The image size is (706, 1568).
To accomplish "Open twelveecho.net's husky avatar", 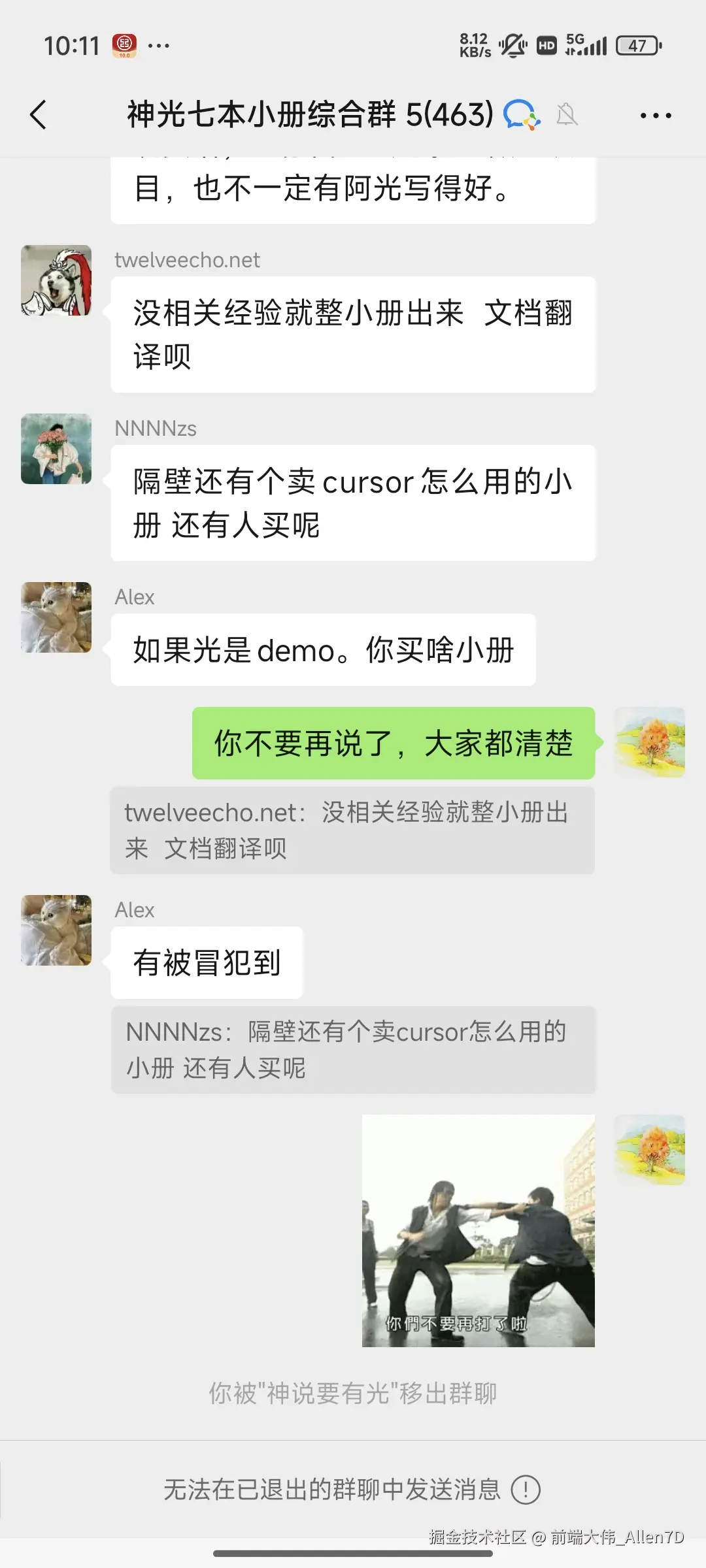I will [x=56, y=281].
